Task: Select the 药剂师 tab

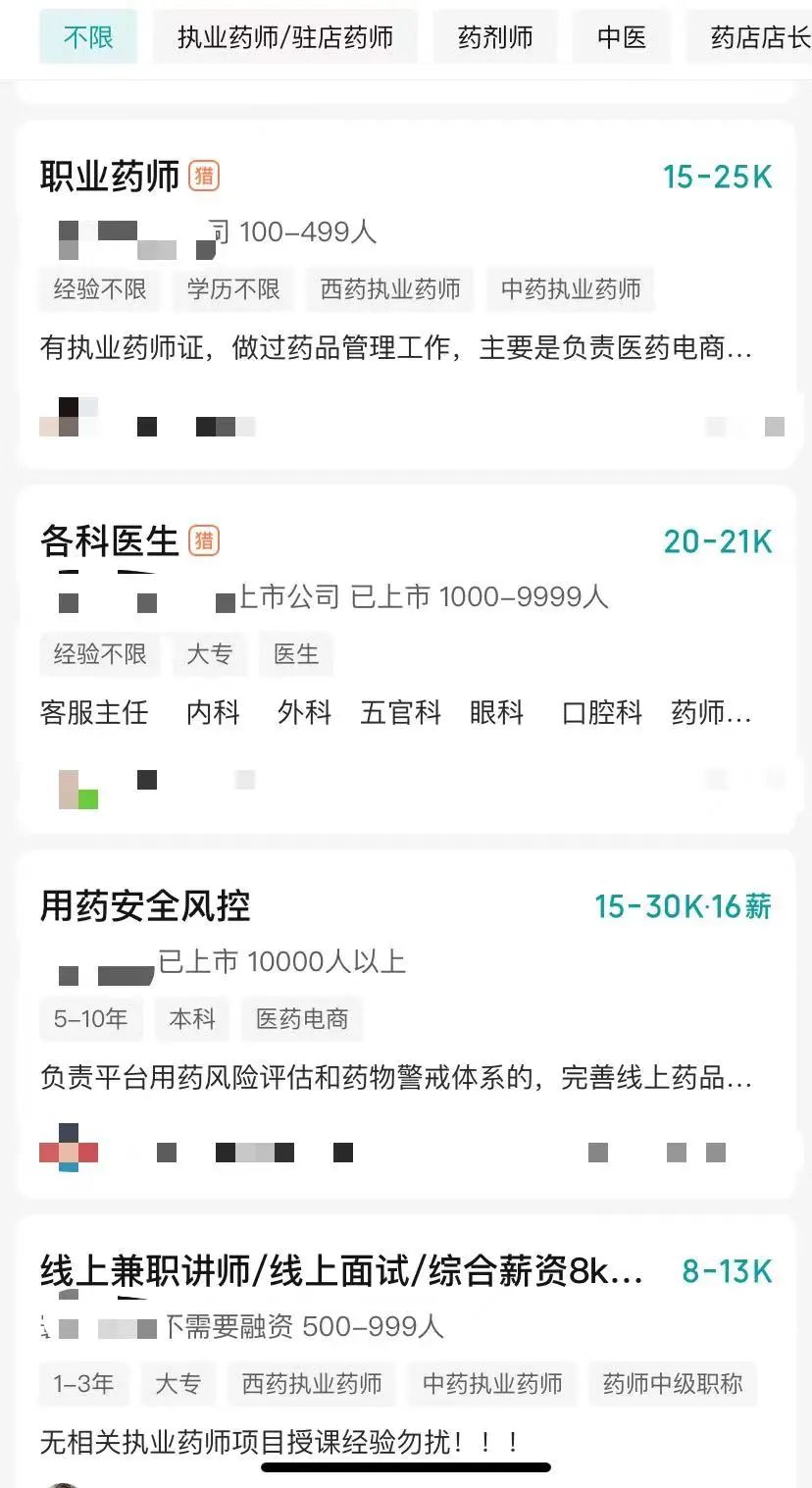Action: 494,37
